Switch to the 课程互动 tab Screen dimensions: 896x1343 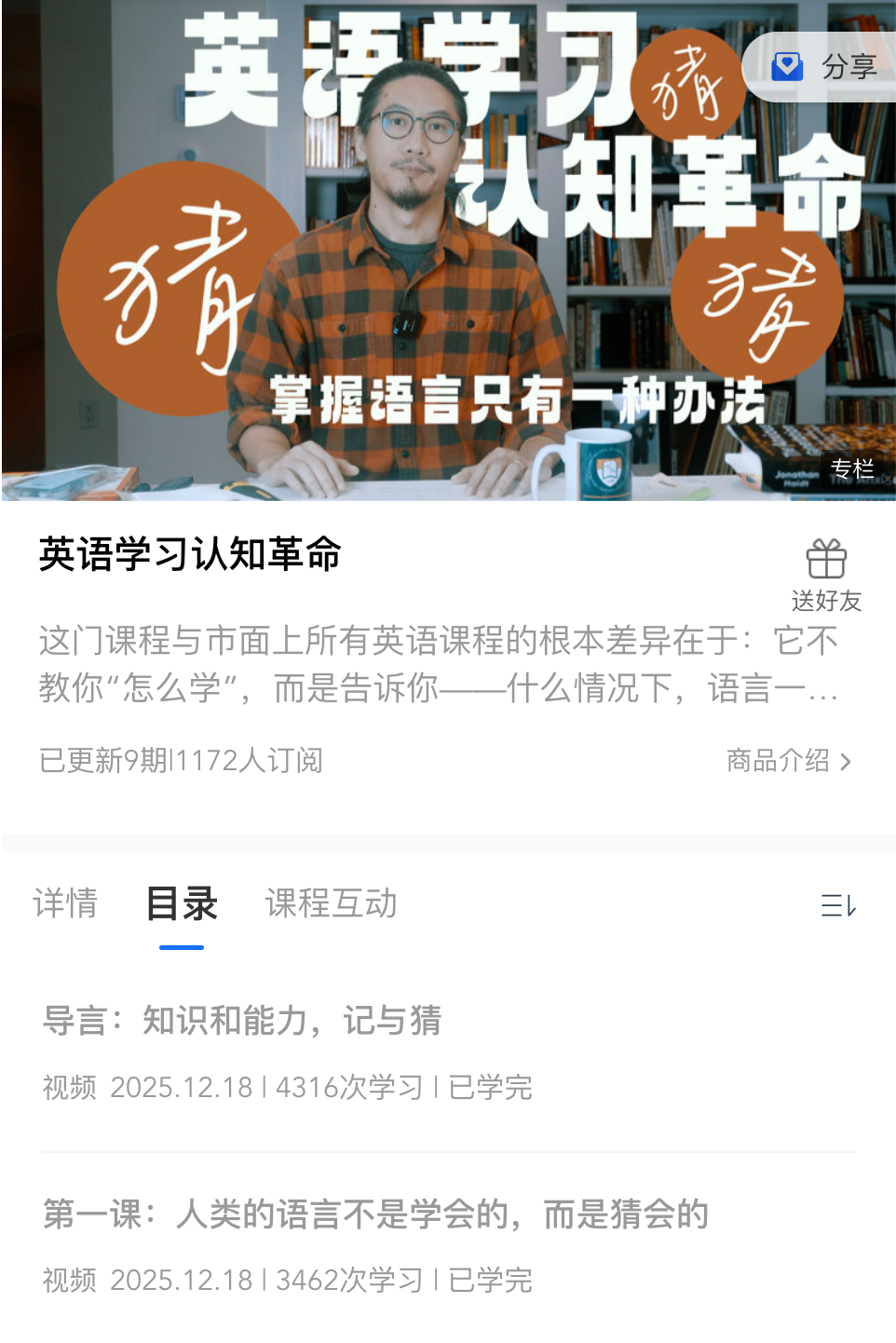(x=332, y=903)
